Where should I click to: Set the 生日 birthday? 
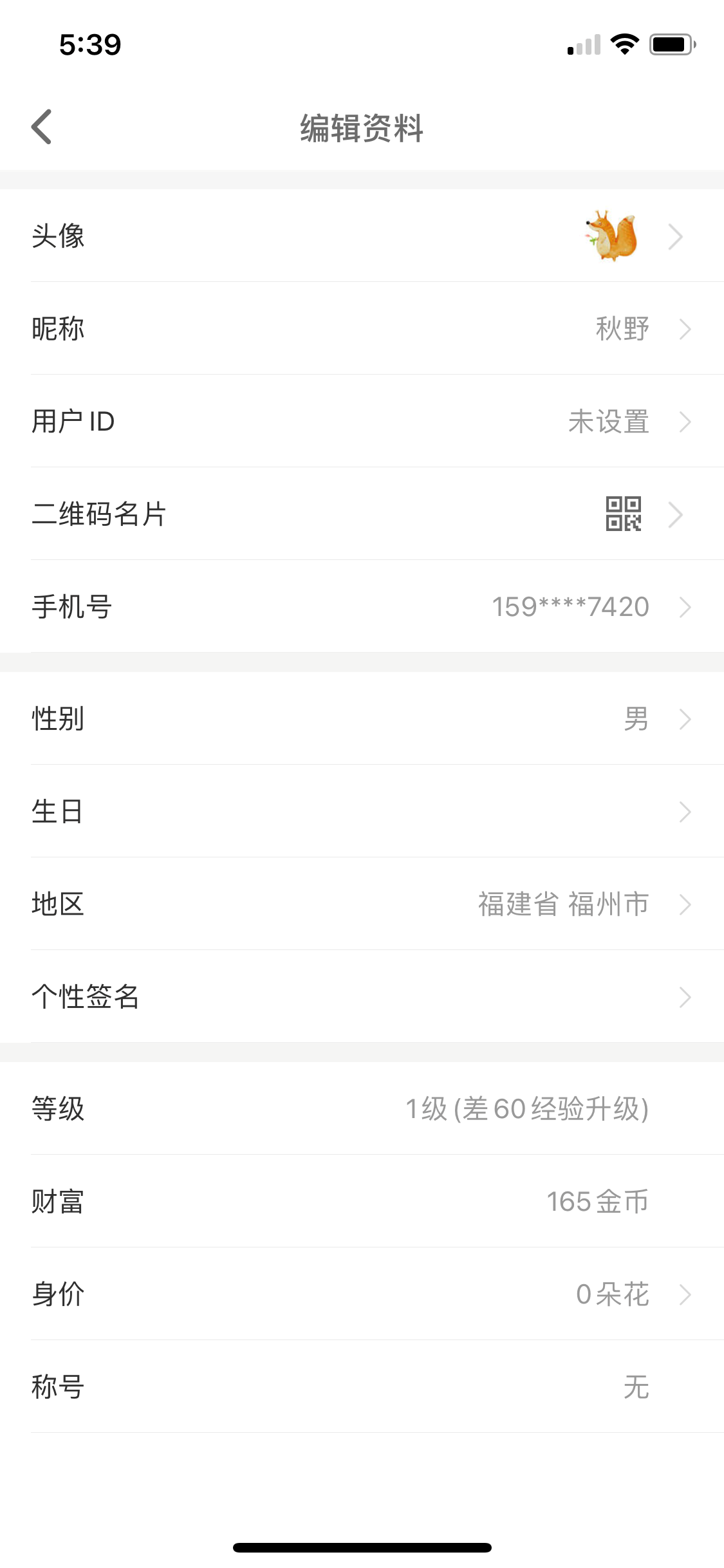click(x=362, y=812)
